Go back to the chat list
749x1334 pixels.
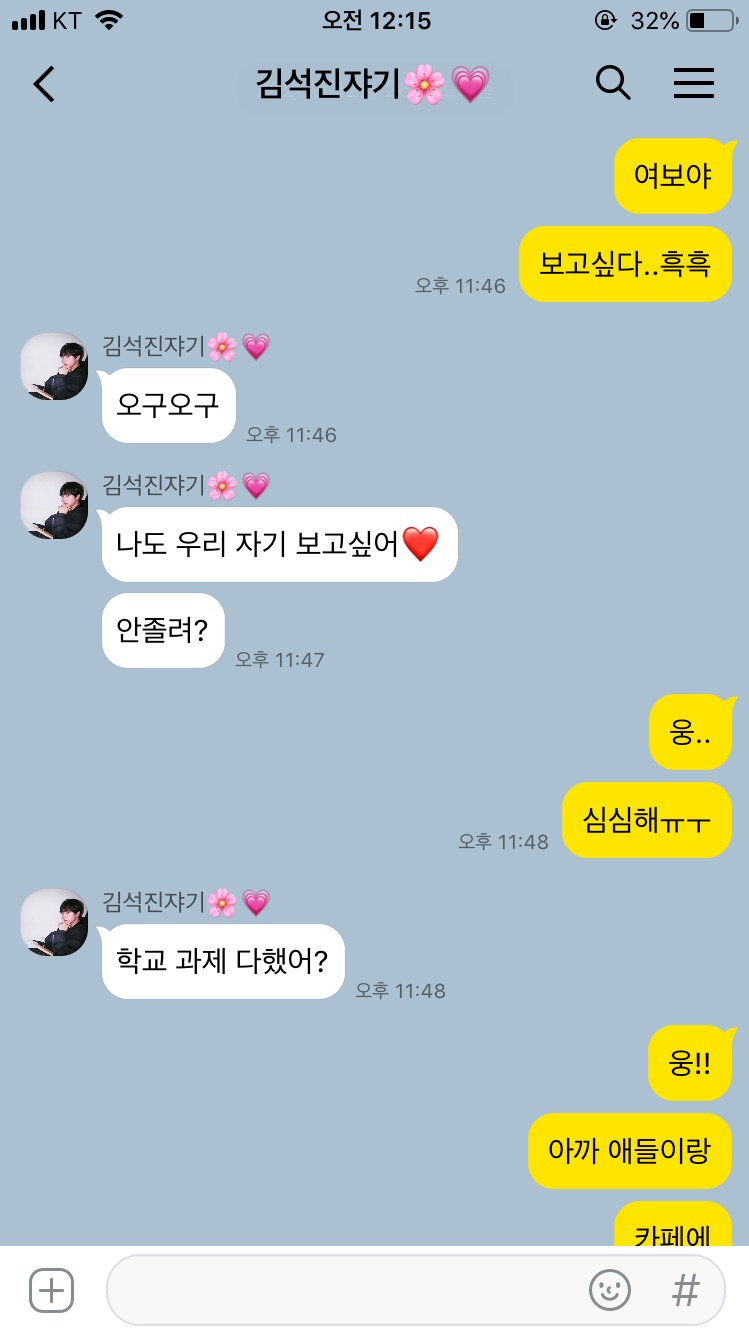point(44,84)
